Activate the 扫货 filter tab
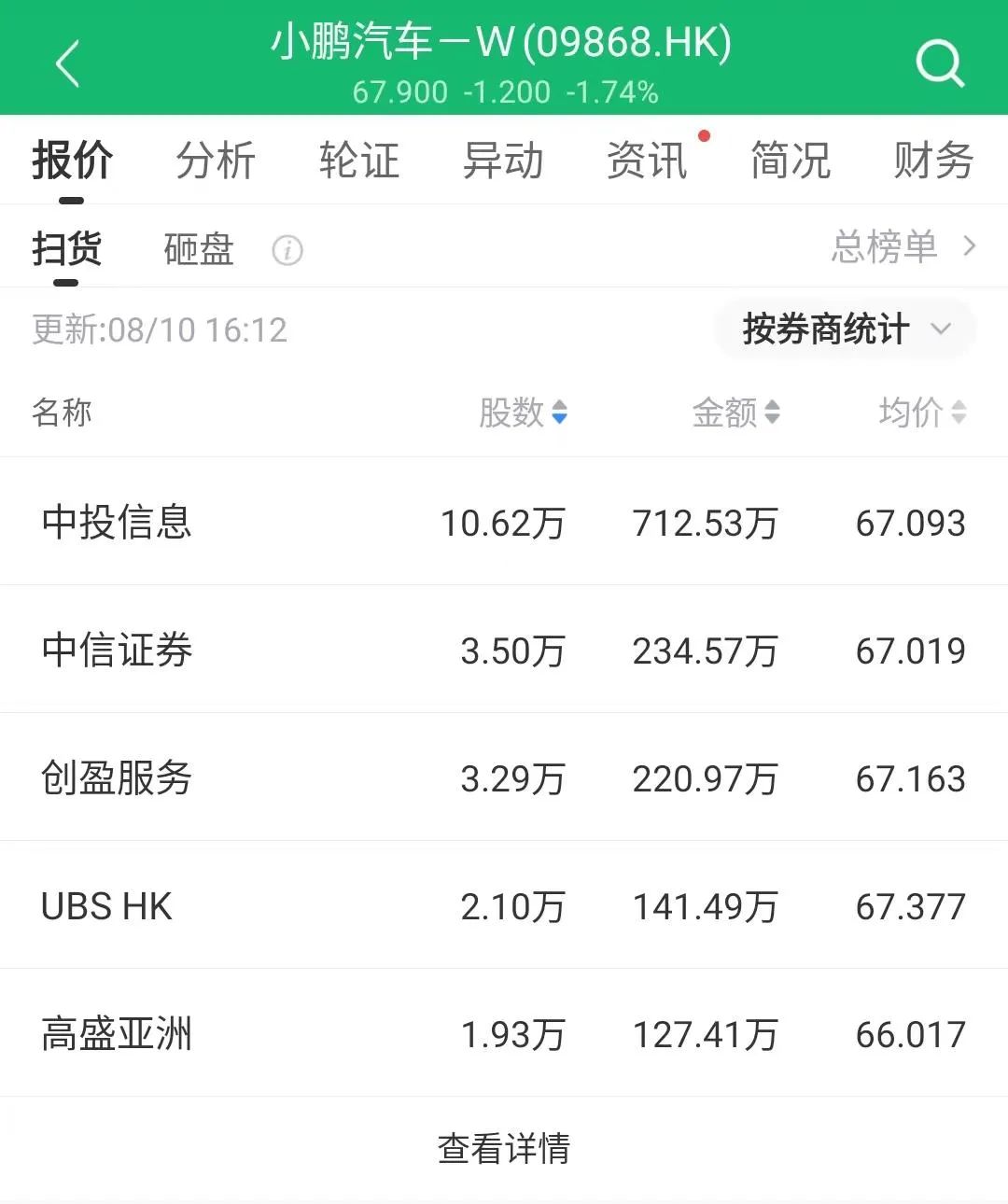 pyautogui.click(x=66, y=247)
